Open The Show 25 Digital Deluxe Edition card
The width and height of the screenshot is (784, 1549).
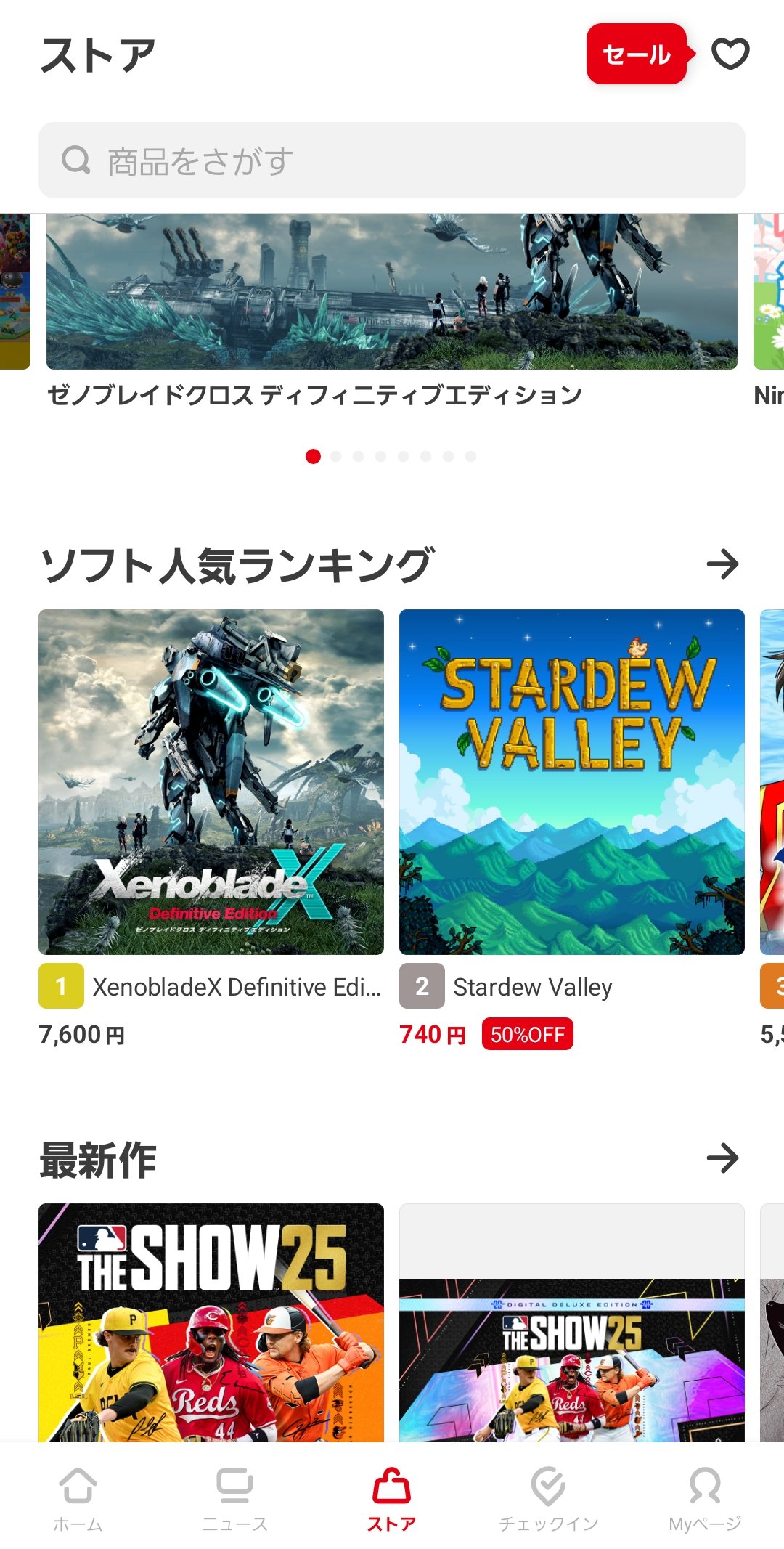click(572, 1322)
